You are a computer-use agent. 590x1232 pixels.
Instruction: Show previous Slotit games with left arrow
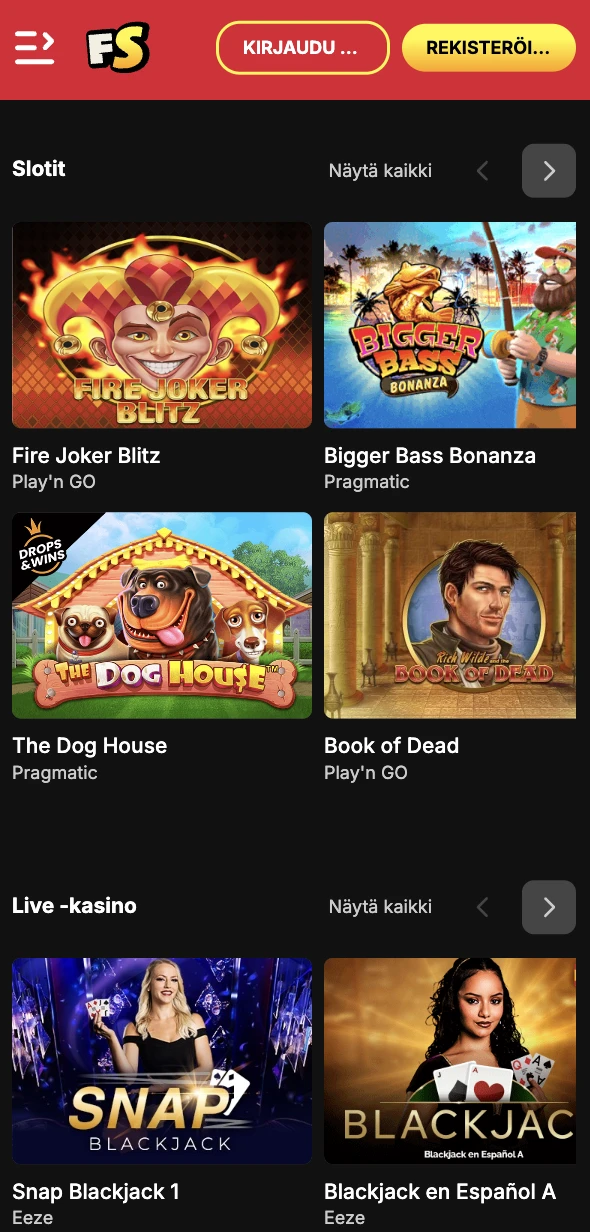coord(483,171)
